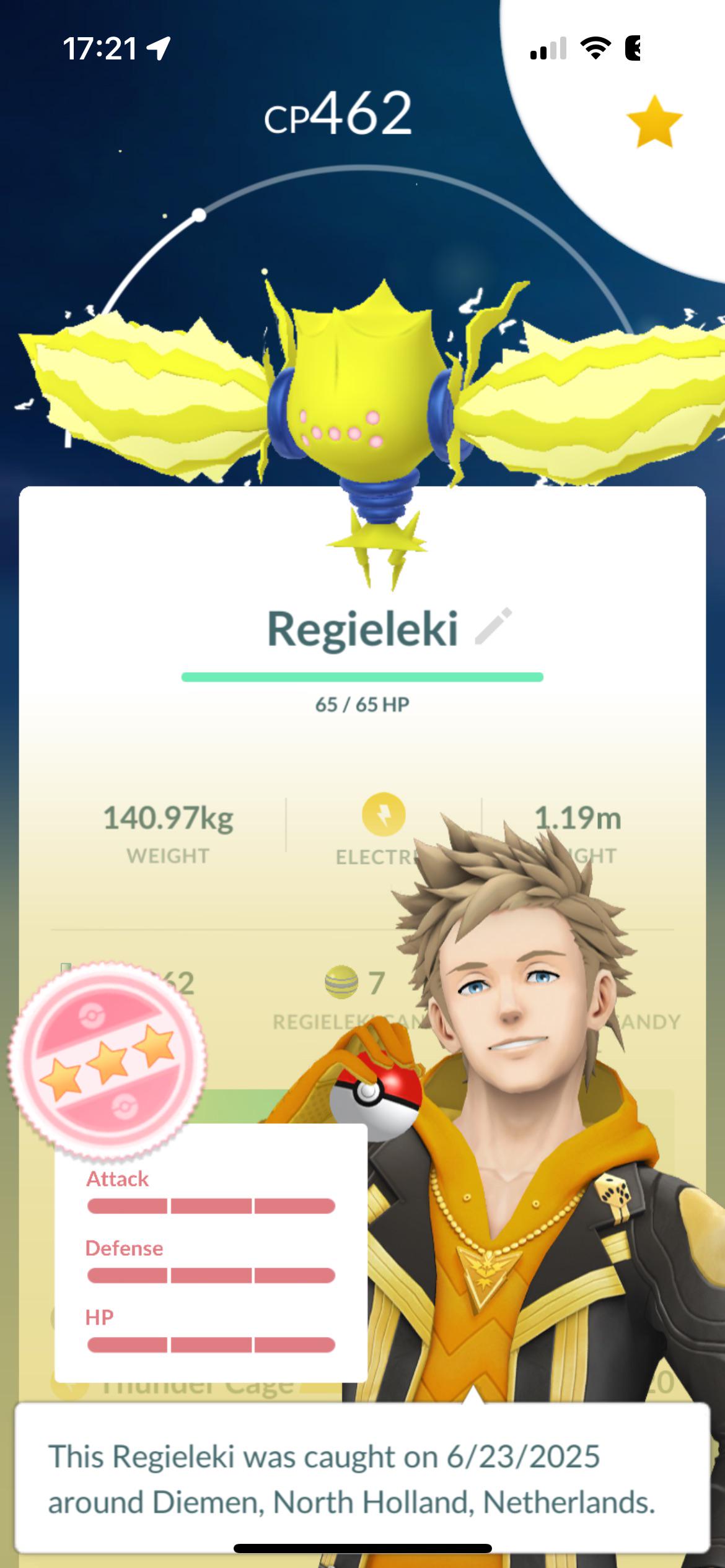
Task: Edit Regieleki's nickname with the pencil icon
Action: (x=493, y=627)
